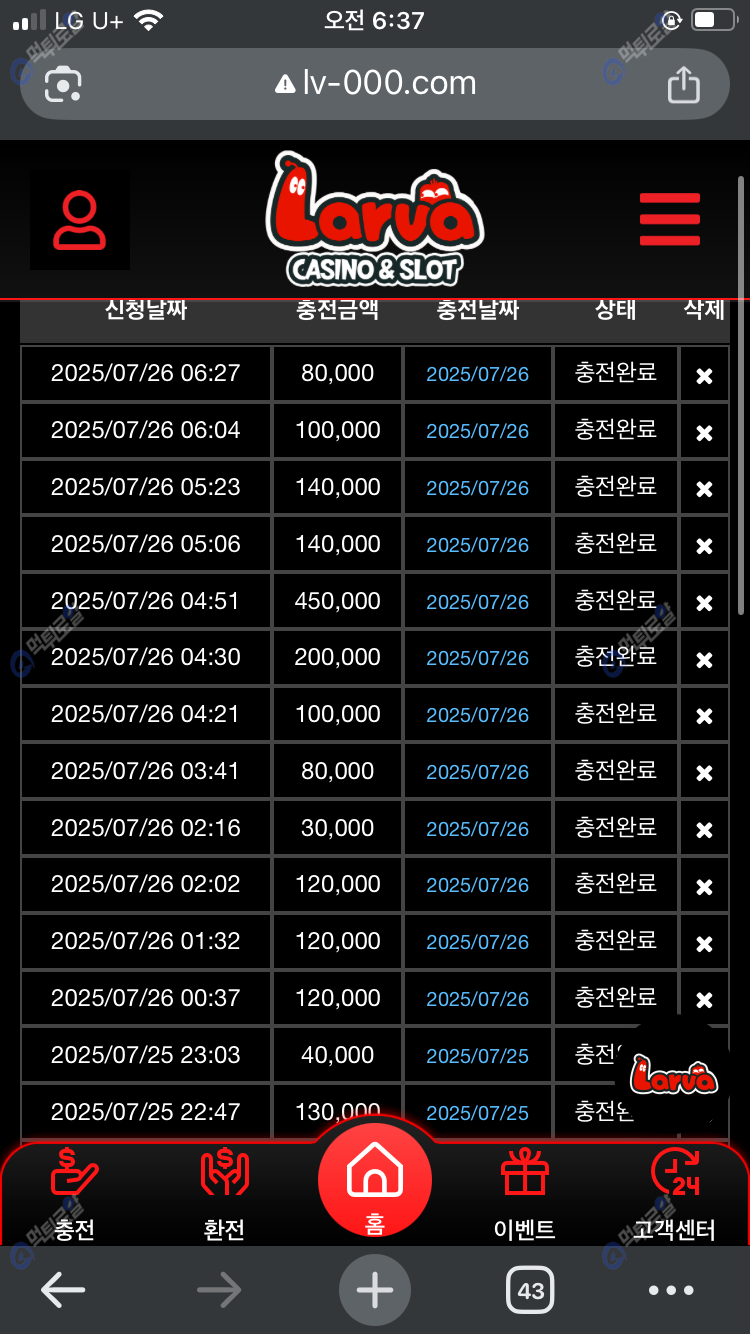750x1334 pixels.
Task: Switch to the 충전 tab
Action: pyautogui.click(x=75, y=1195)
